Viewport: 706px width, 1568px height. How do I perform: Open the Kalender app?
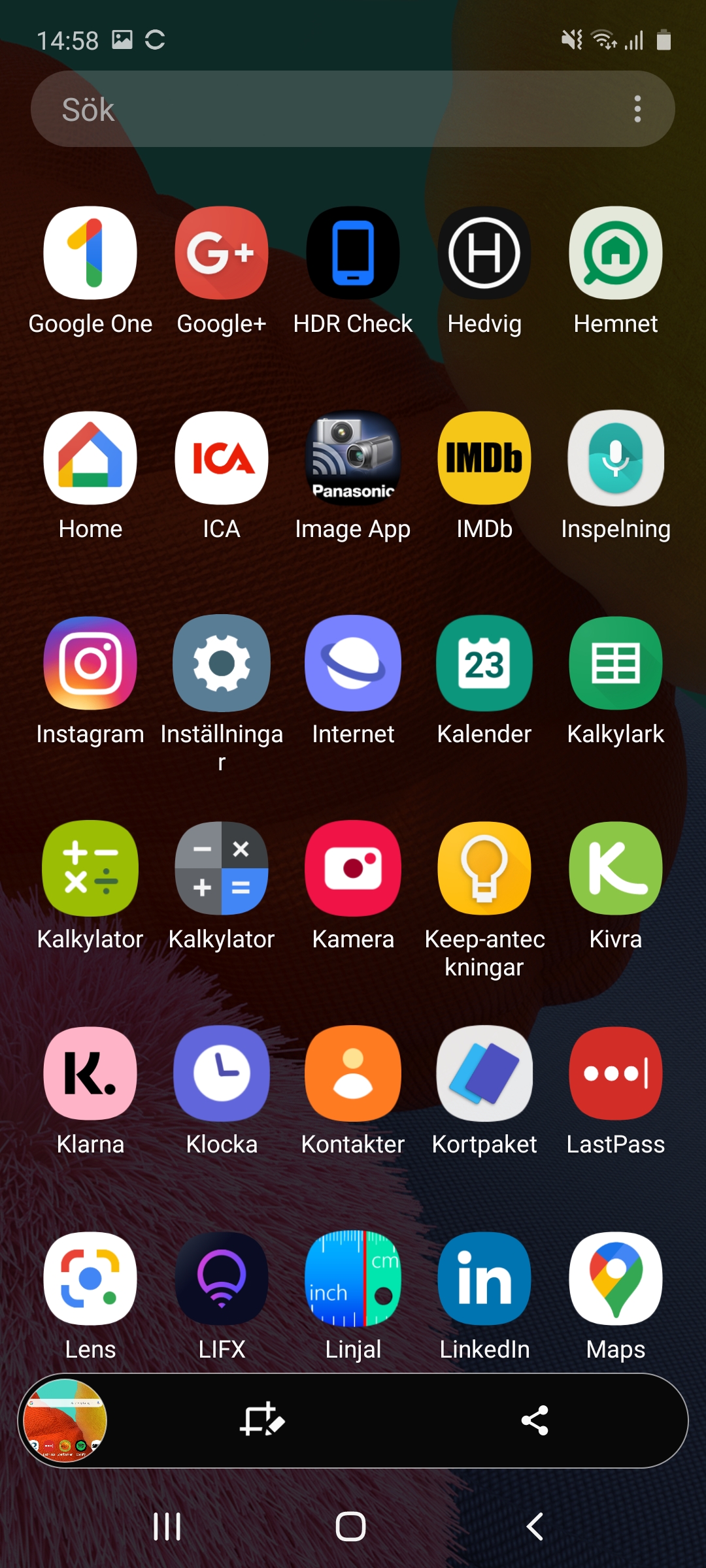[x=484, y=663]
